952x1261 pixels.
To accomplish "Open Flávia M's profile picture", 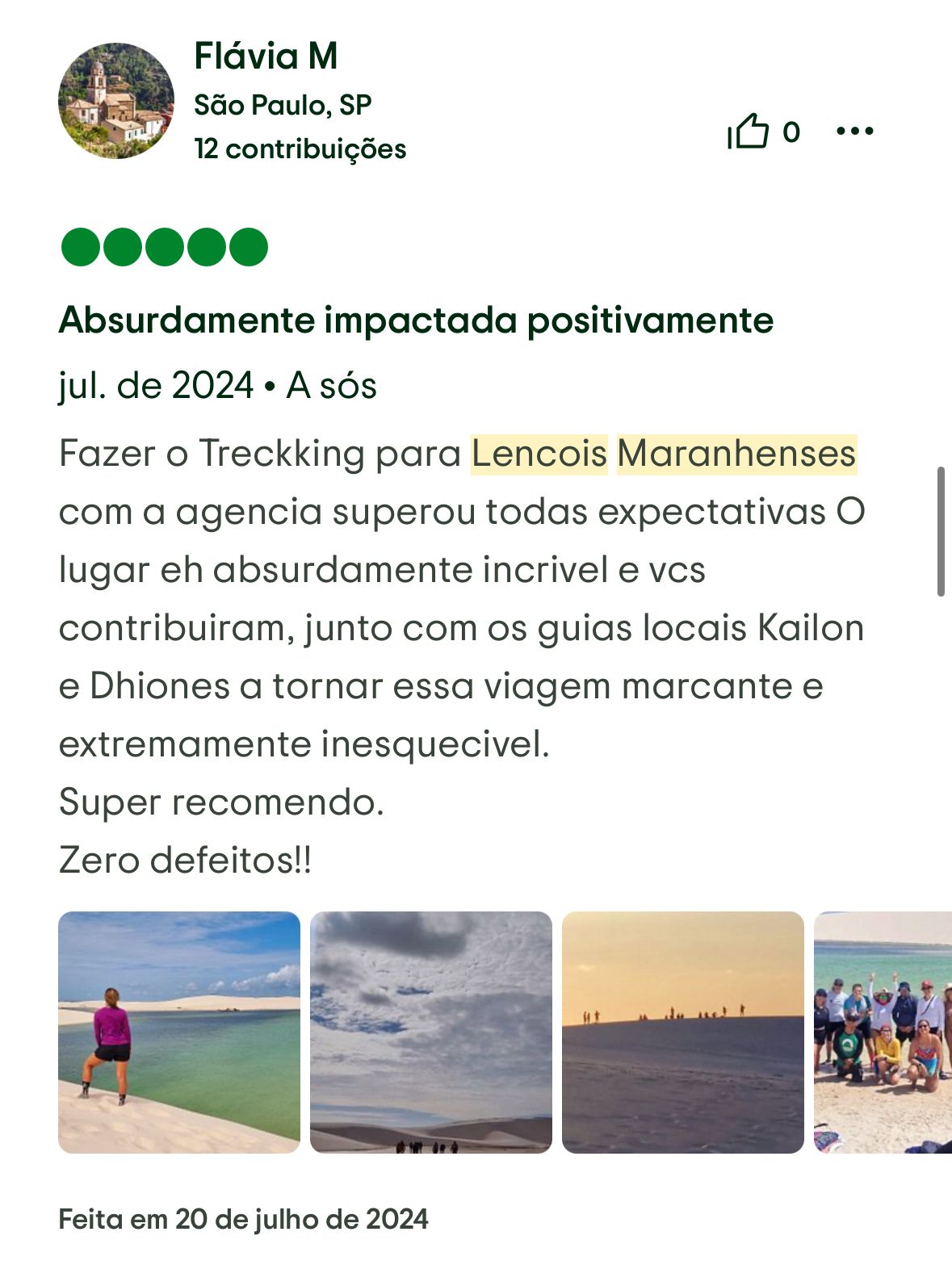I will pyautogui.click(x=116, y=101).
